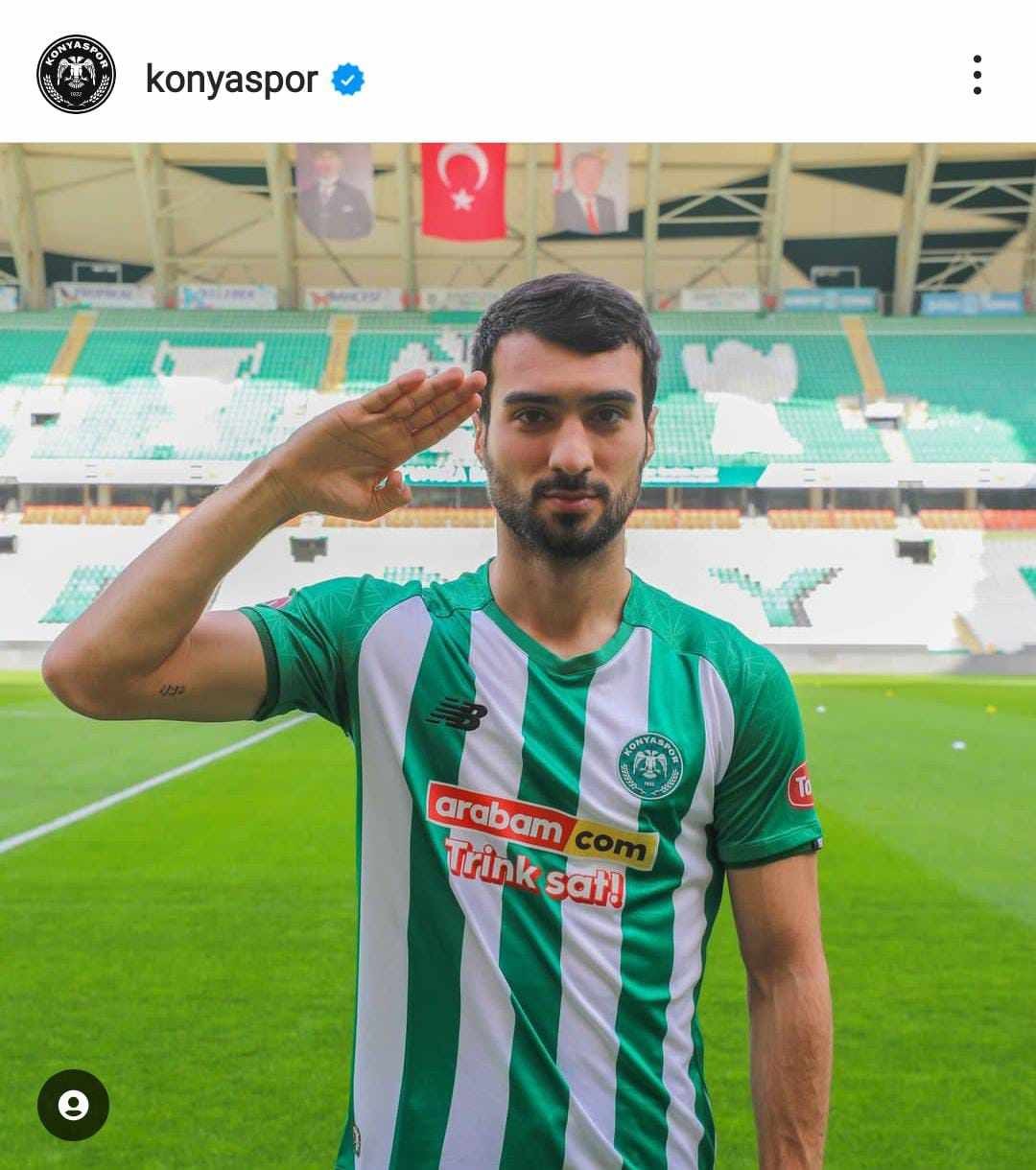Screen dimensions: 1036x1170
Task: Show tagged people in the photo
Action: pyautogui.click(x=73, y=1105)
